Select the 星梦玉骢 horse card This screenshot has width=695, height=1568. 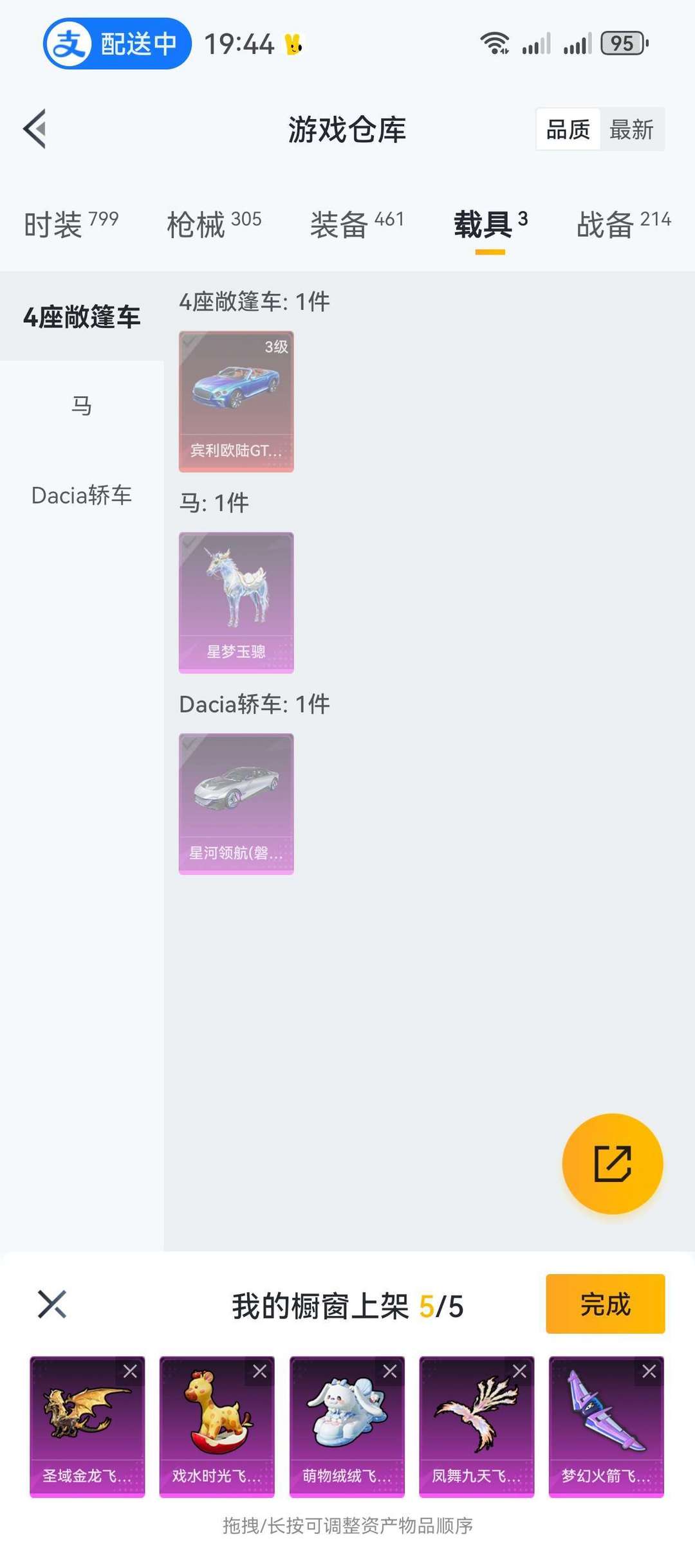coord(236,603)
